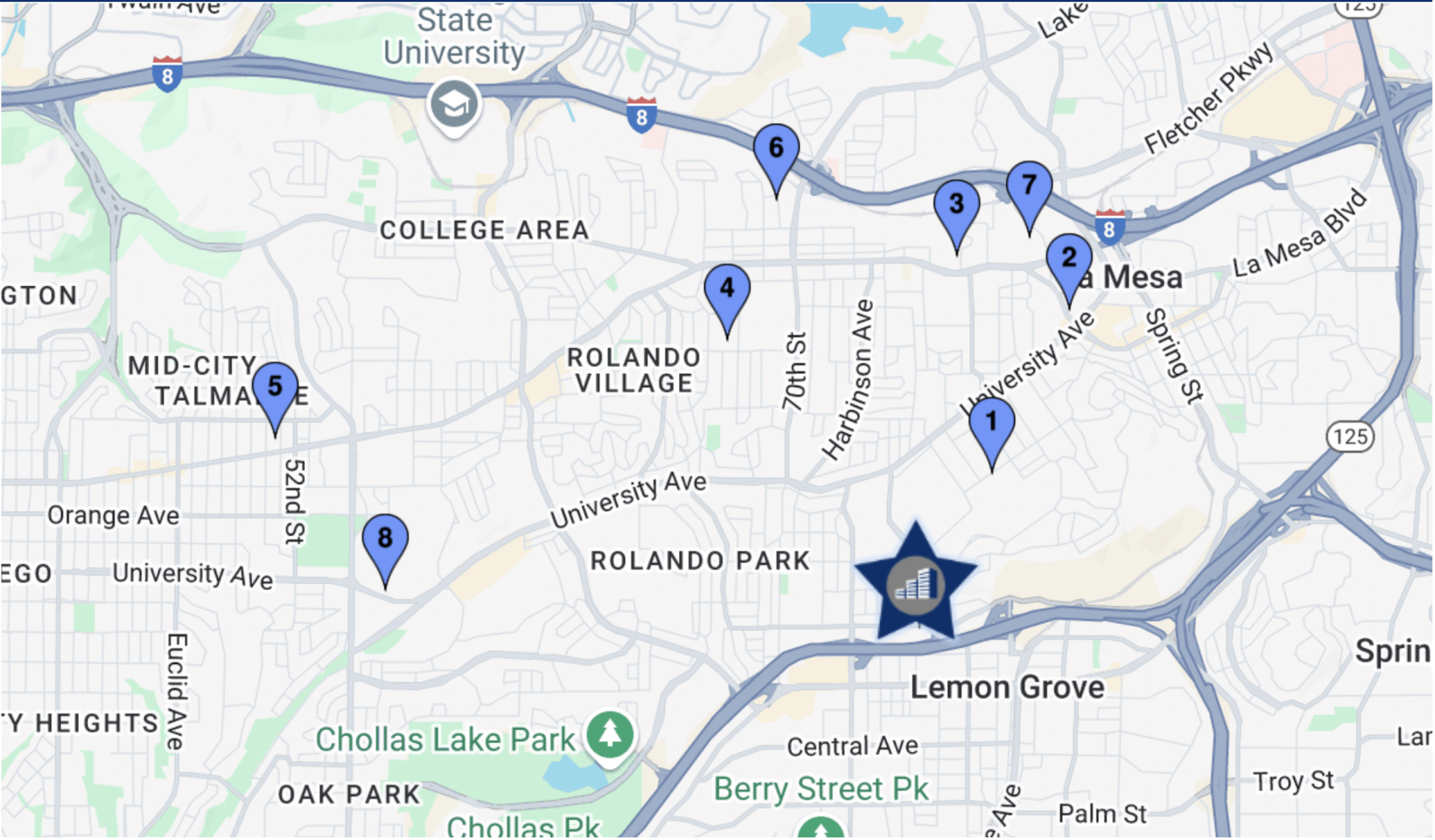Select map pin number 7
Screen dimensions: 1435x840
[1029, 188]
